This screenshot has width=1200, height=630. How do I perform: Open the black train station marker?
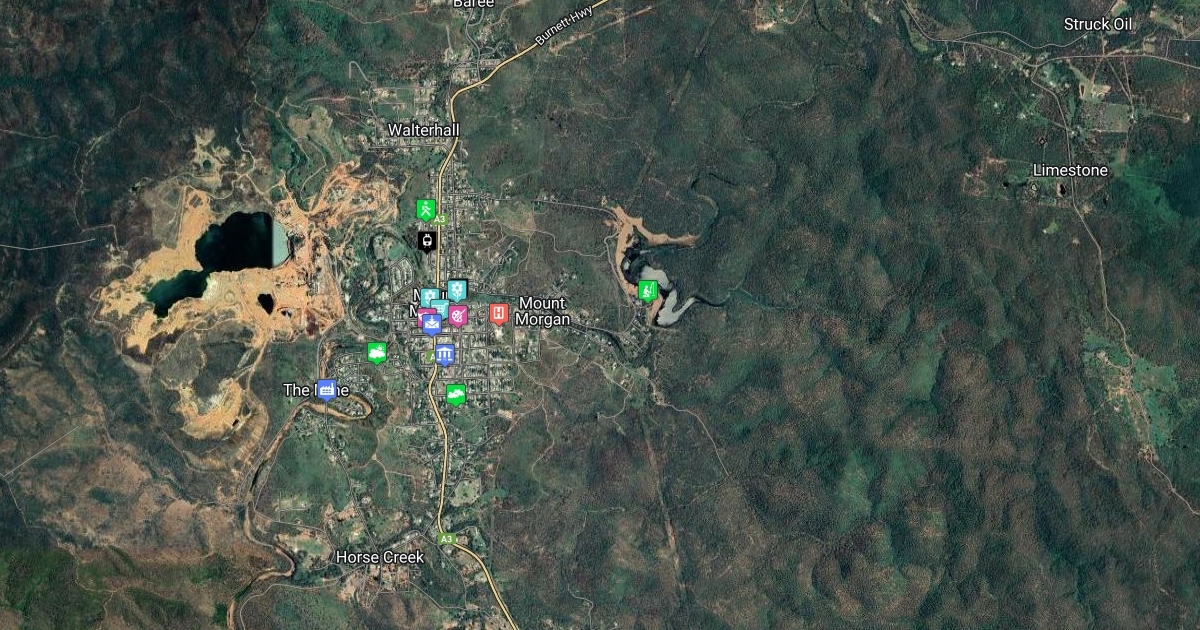(426, 241)
